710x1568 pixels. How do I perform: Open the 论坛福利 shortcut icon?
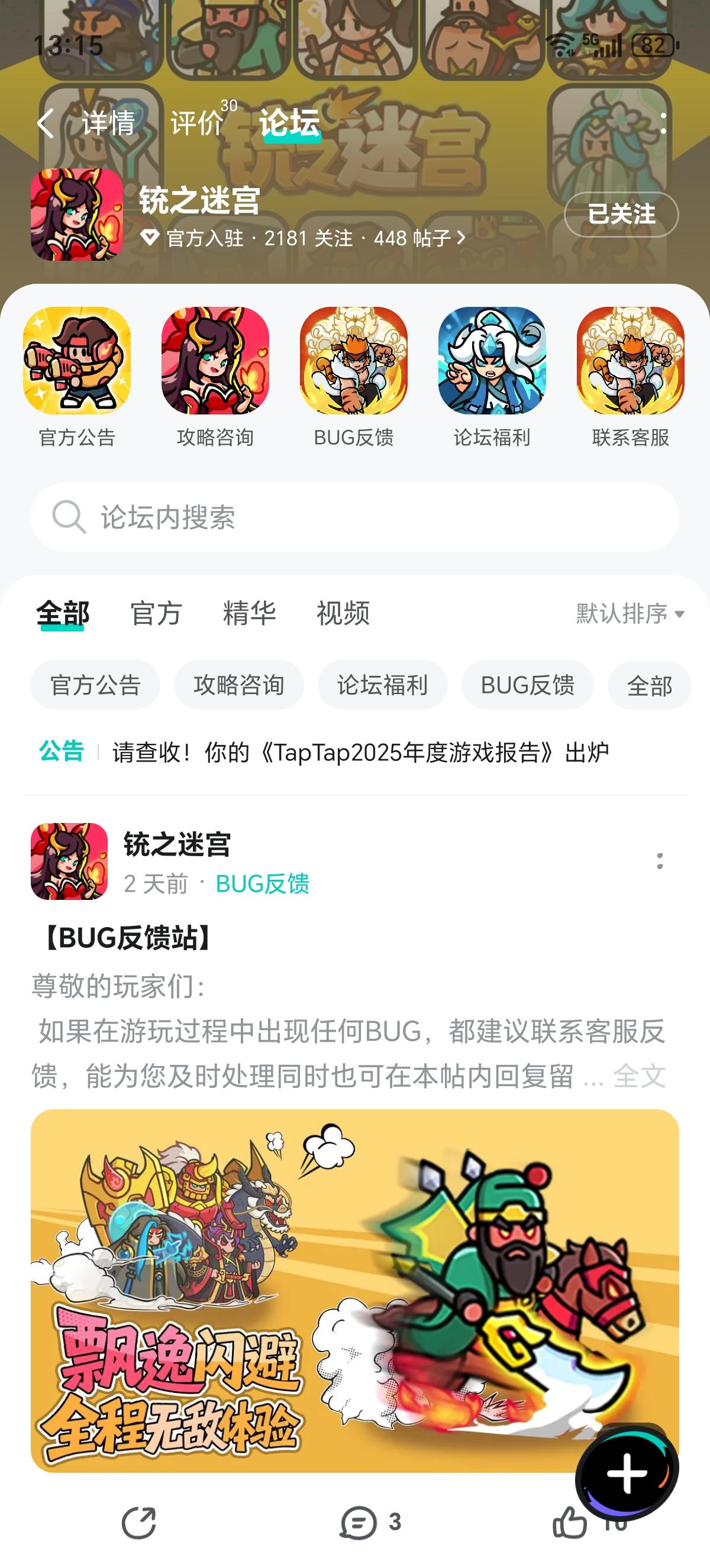(492, 361)
